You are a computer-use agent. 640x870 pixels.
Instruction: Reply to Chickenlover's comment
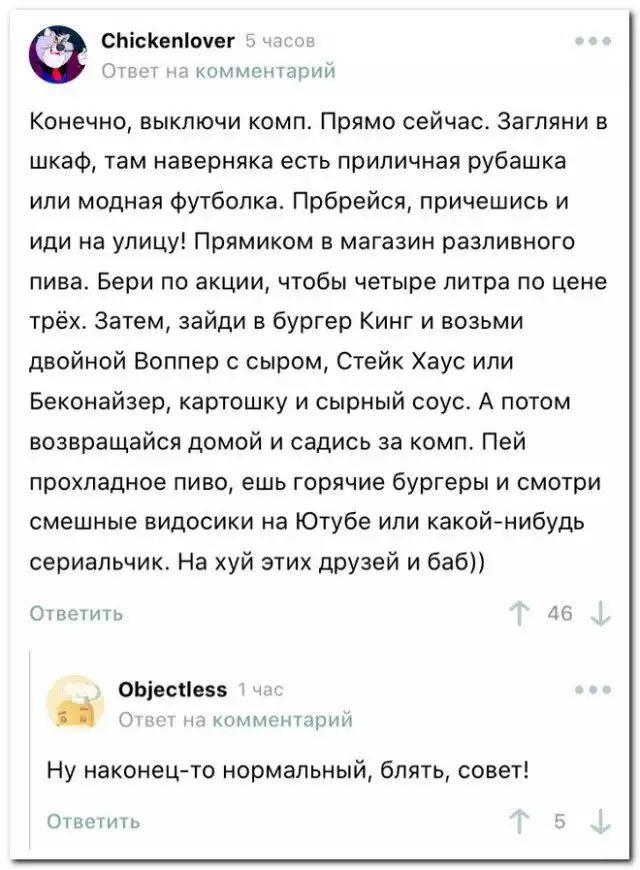tap(76, 612)
